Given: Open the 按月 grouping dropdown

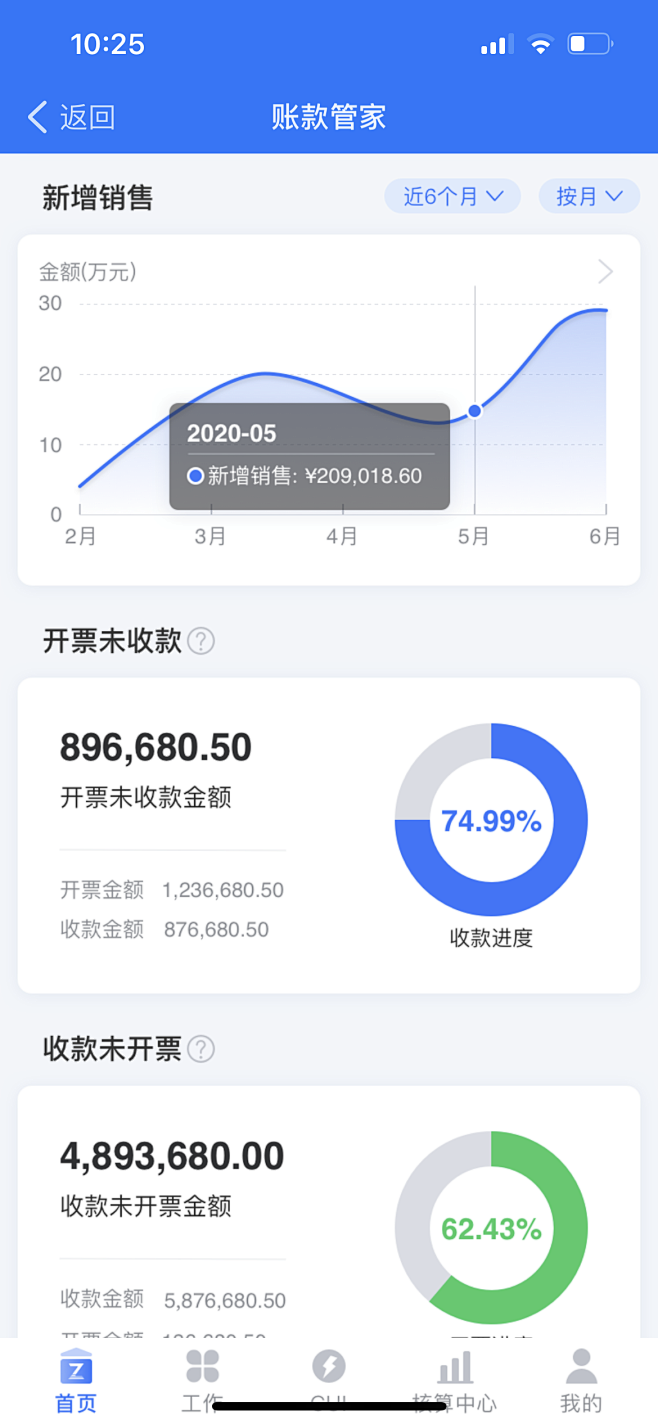Looking at the screenshot, I should (589, 196).
